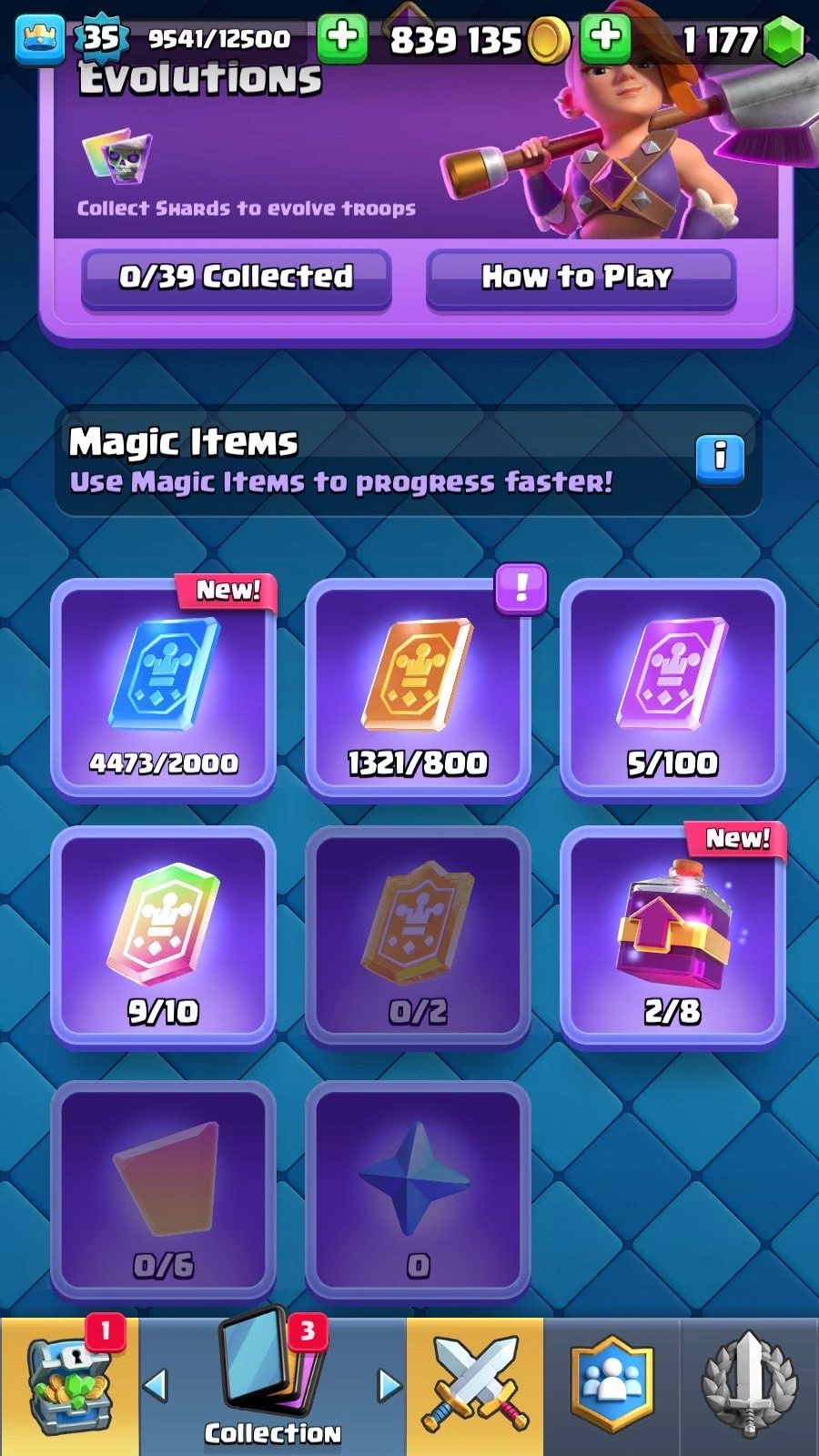Screen dimensions: 819x1456
Task: Add more gold with the plus button
Action: point(605,38)
